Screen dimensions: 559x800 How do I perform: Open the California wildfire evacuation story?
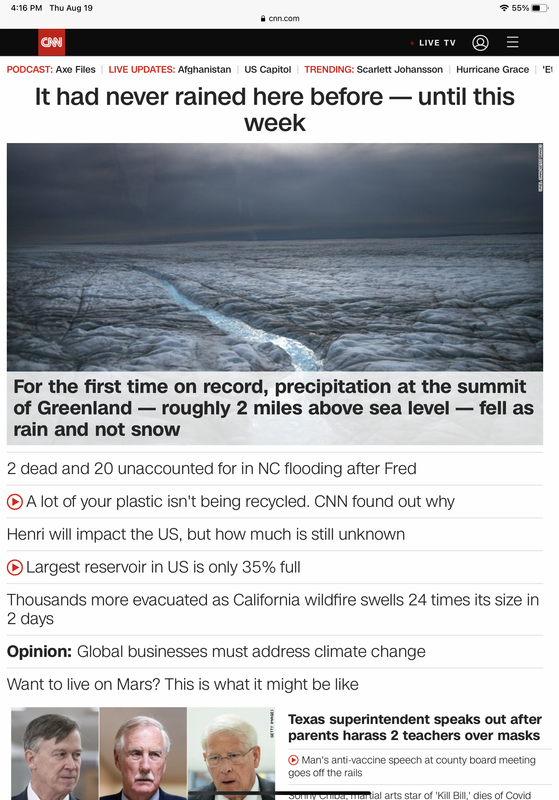tap(273, 609)
